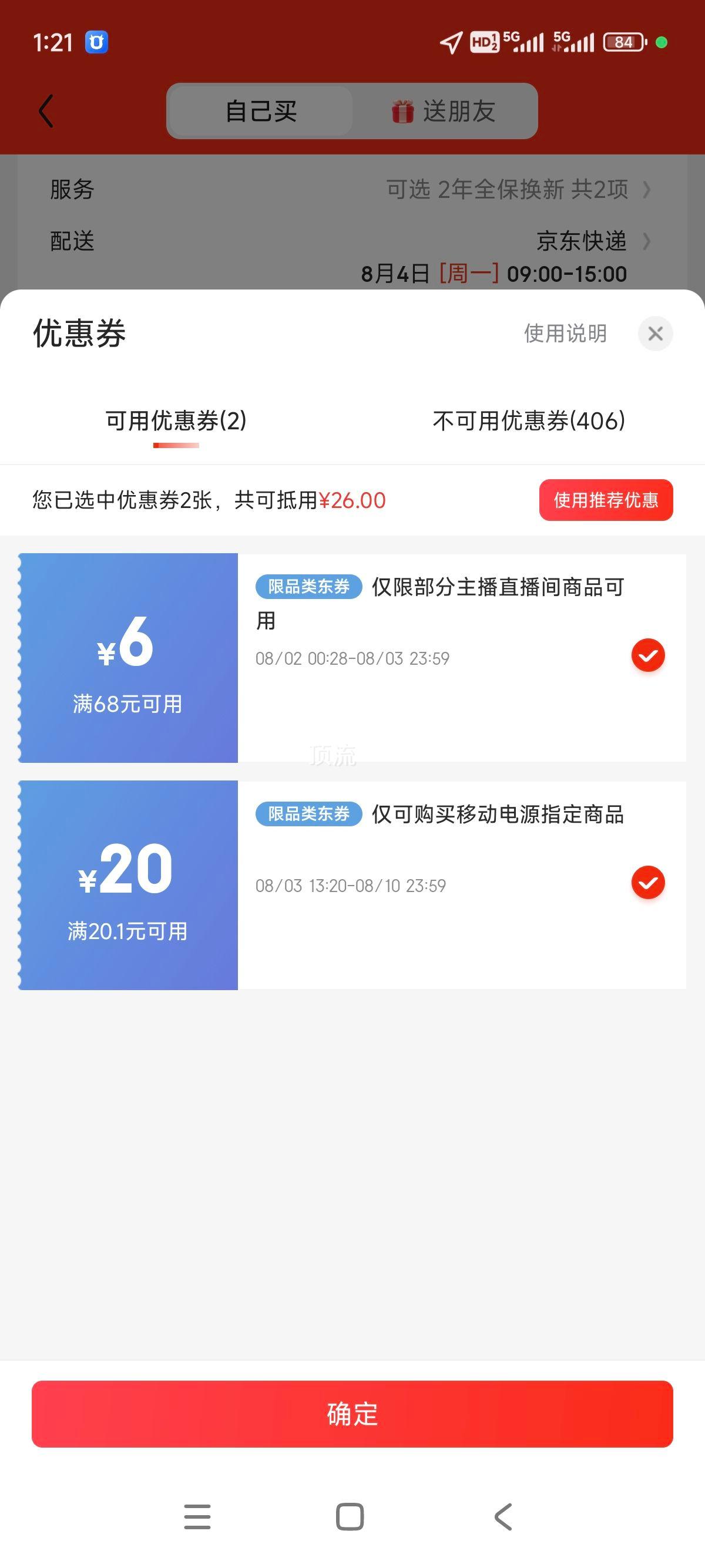
Task: Uncheck the ¥6 coupon
Action: (648, 655)
